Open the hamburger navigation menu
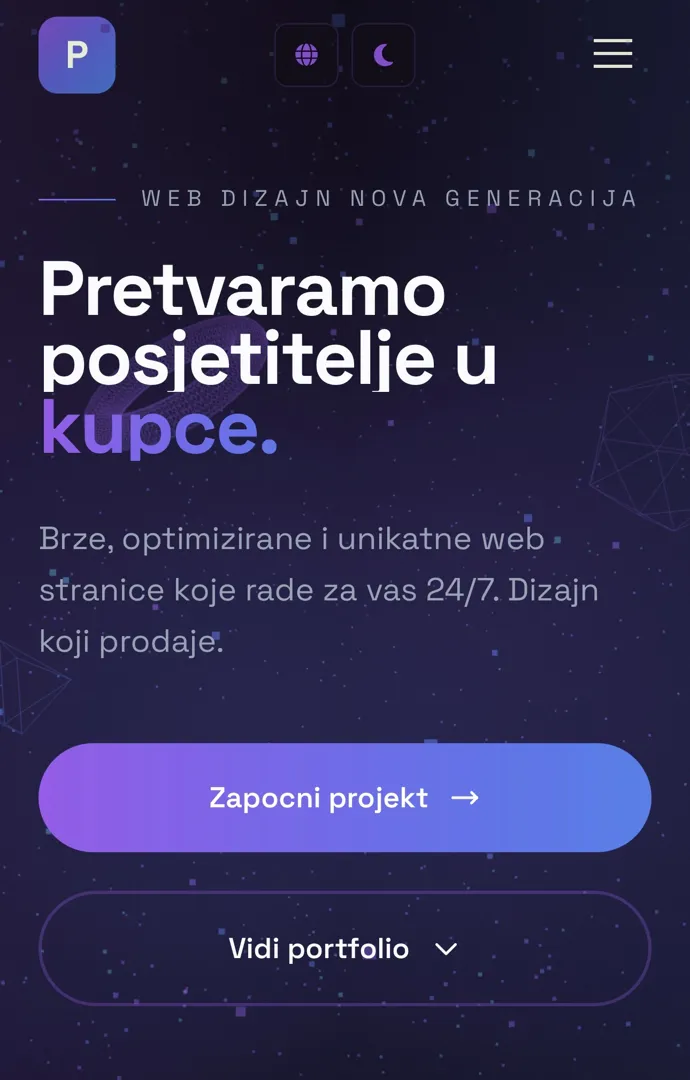The image size is (690, 1080). [612, 53]
